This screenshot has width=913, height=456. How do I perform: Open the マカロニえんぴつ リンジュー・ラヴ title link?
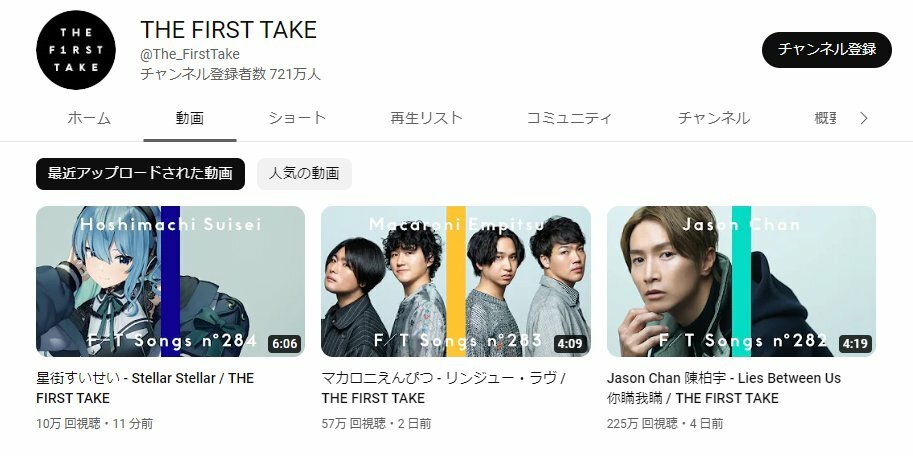[444, 388]
